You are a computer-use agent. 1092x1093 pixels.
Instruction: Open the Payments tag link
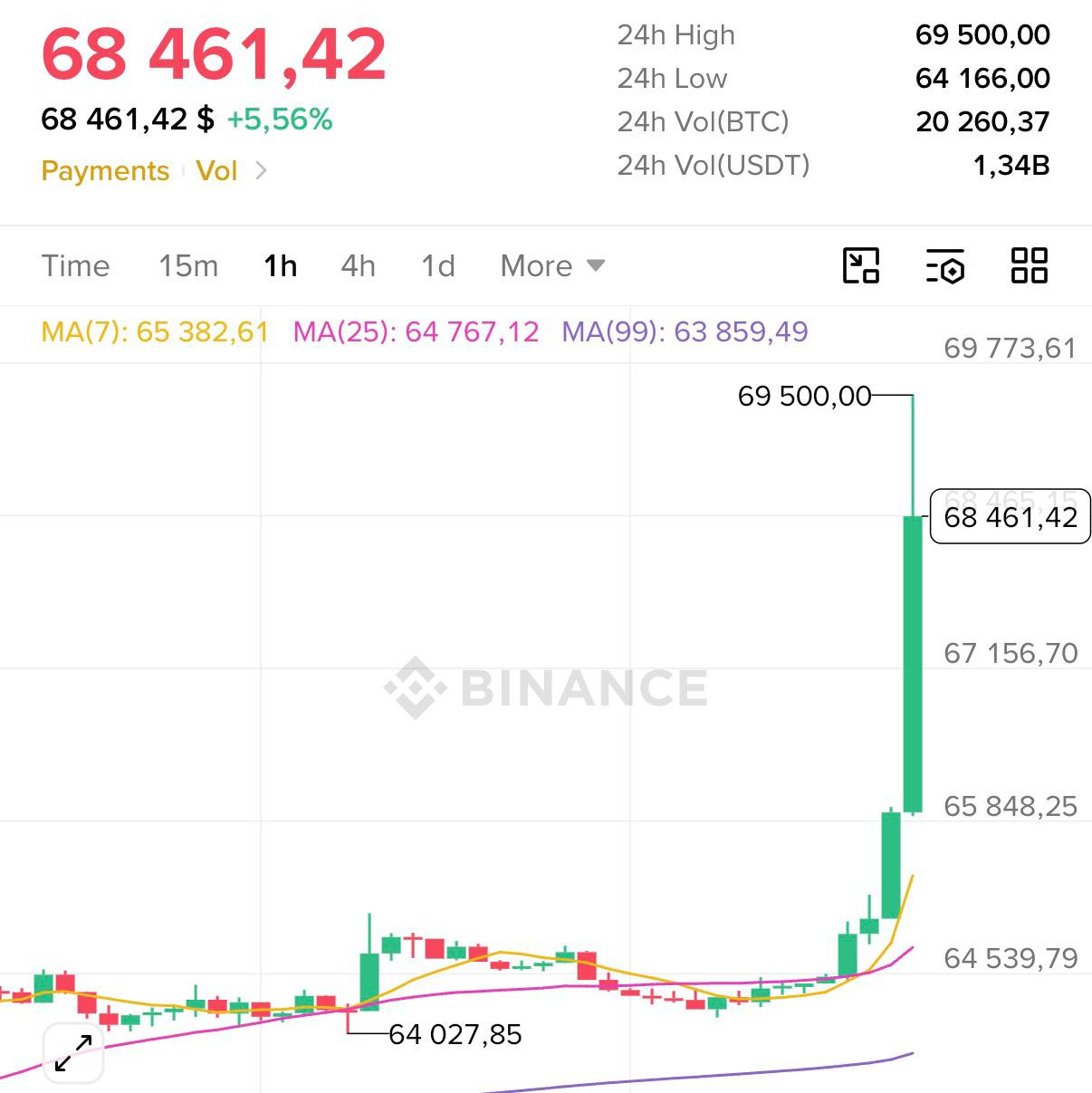coord(105,171)
